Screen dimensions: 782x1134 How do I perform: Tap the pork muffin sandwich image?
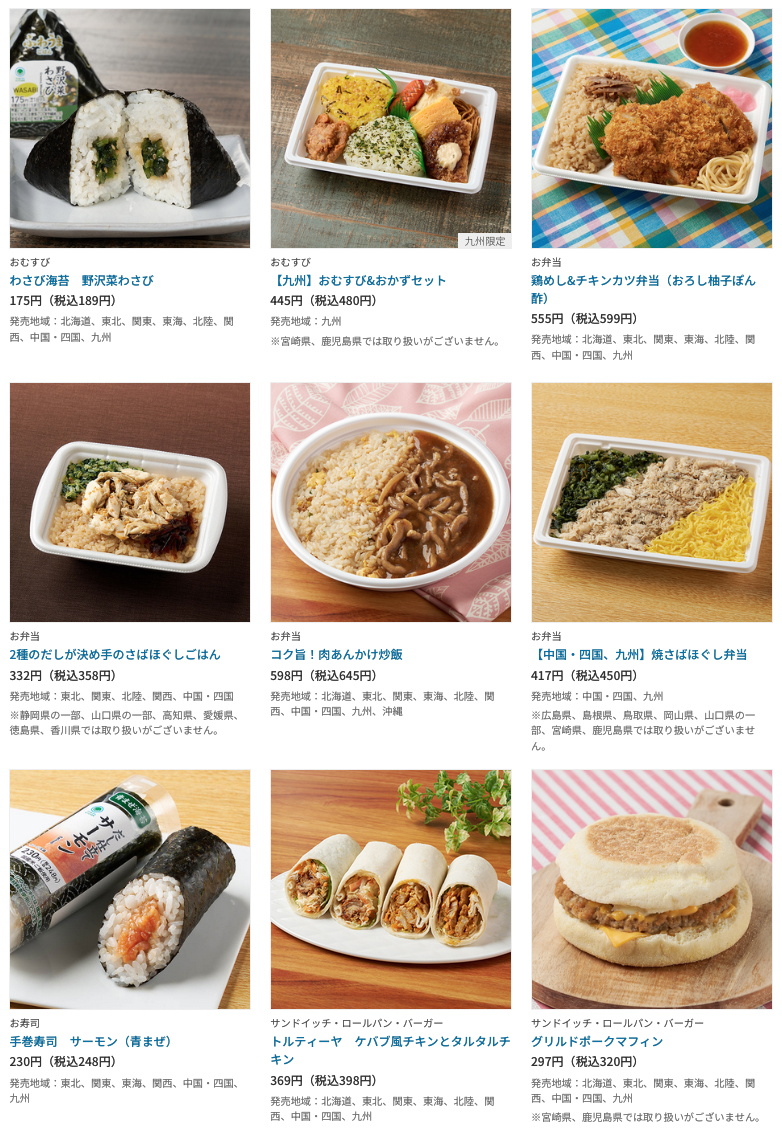pos(651,889)
